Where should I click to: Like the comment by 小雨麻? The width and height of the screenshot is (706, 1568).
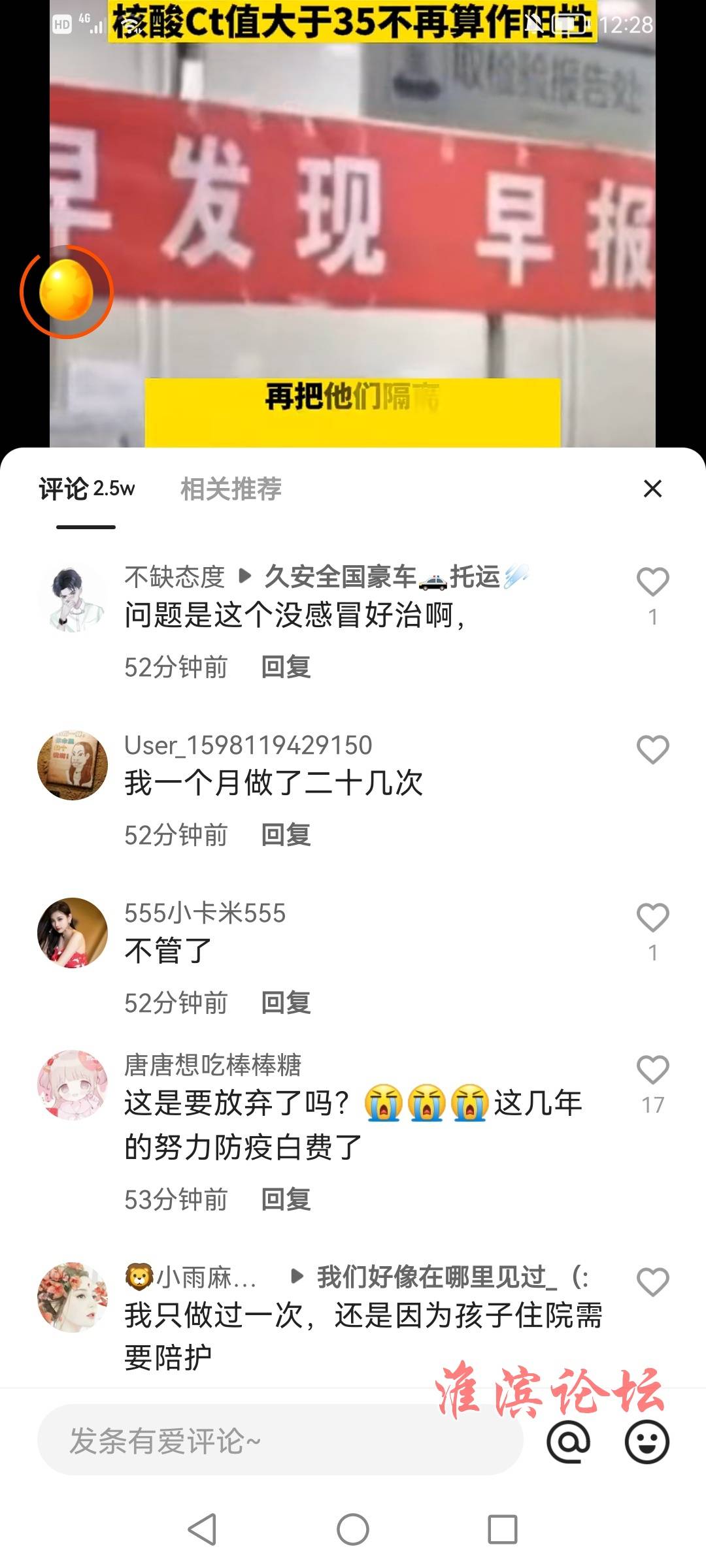[x=652, y=1282]
